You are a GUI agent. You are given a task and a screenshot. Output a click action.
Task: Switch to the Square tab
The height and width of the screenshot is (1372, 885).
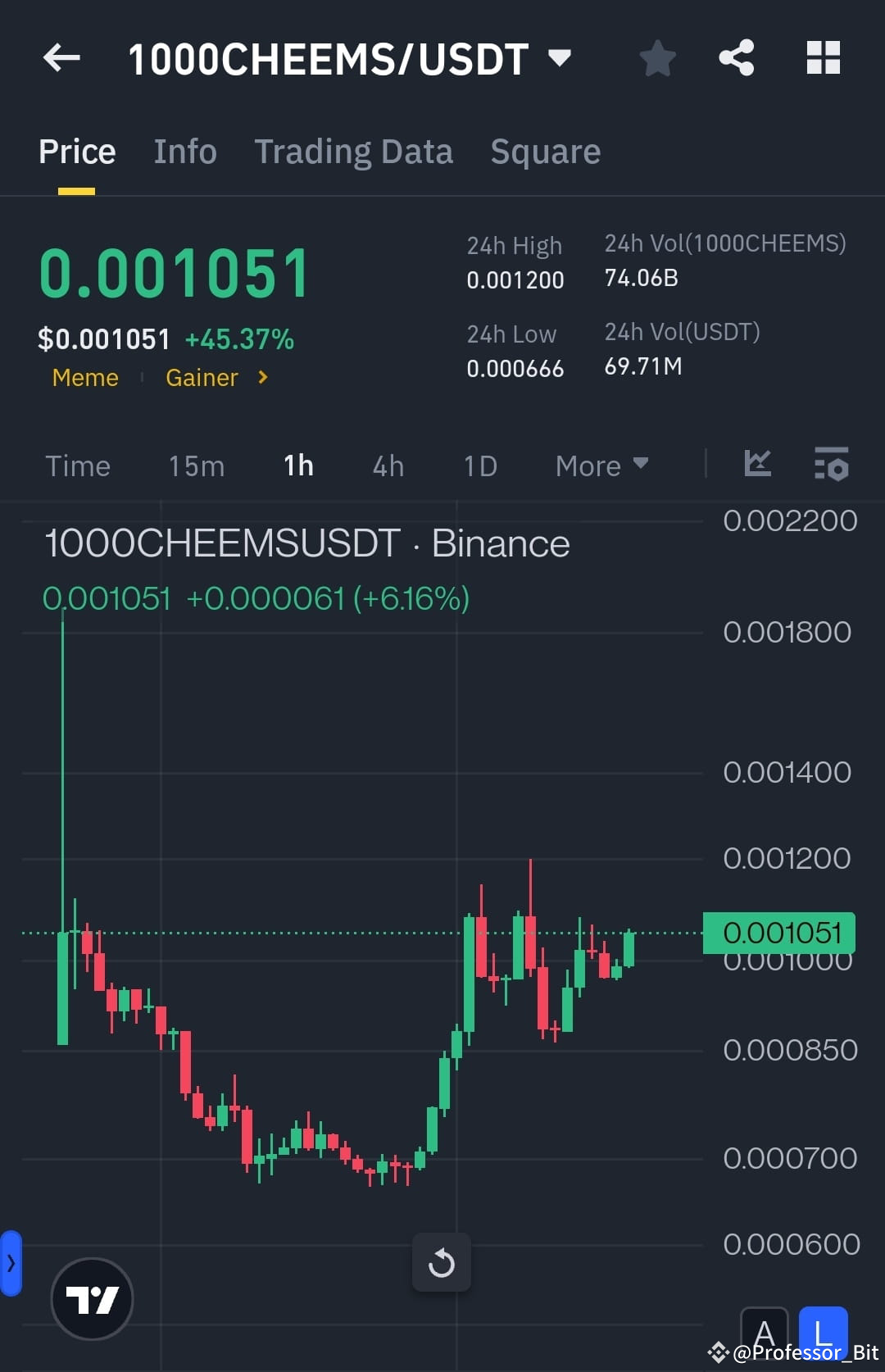(545, 152)
